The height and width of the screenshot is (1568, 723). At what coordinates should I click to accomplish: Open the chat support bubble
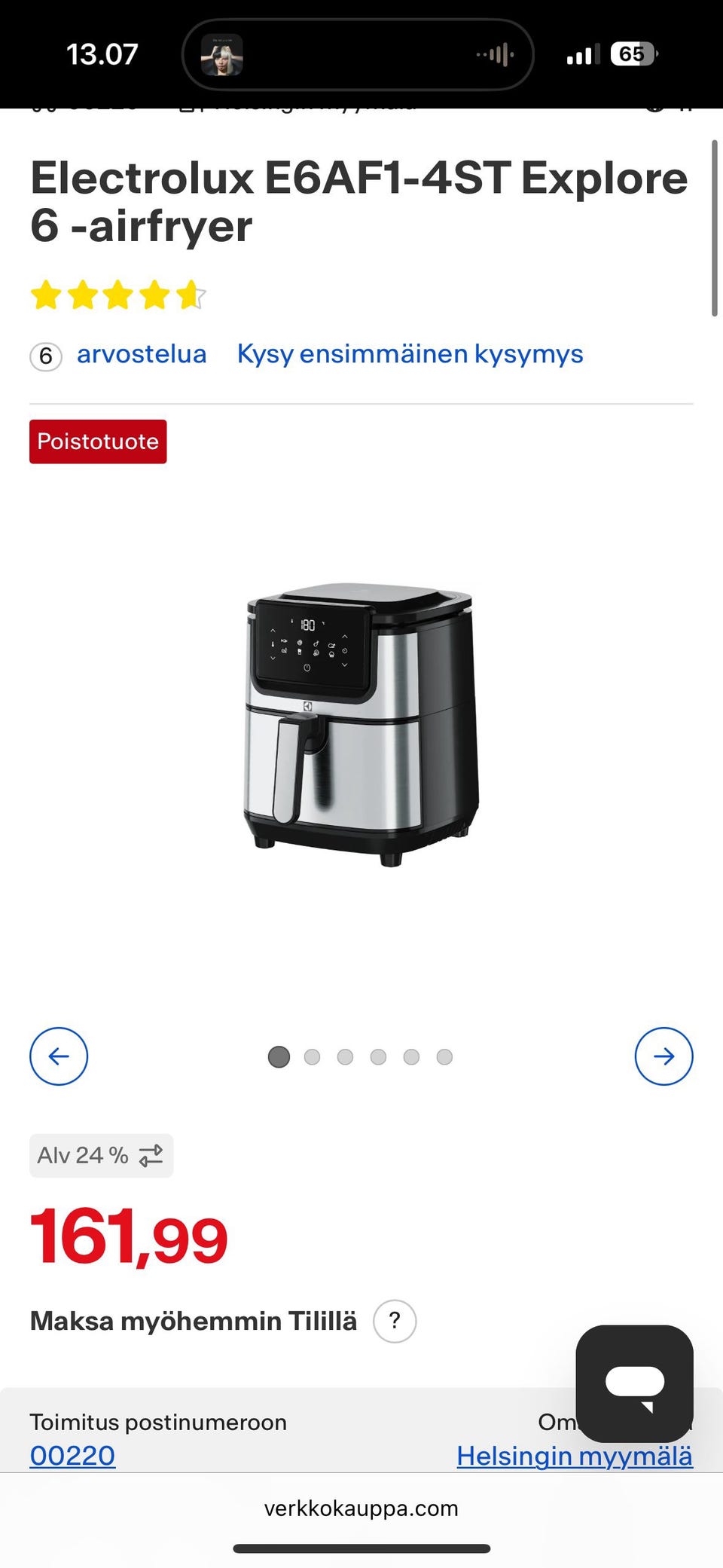click(x=634, y=1383)
